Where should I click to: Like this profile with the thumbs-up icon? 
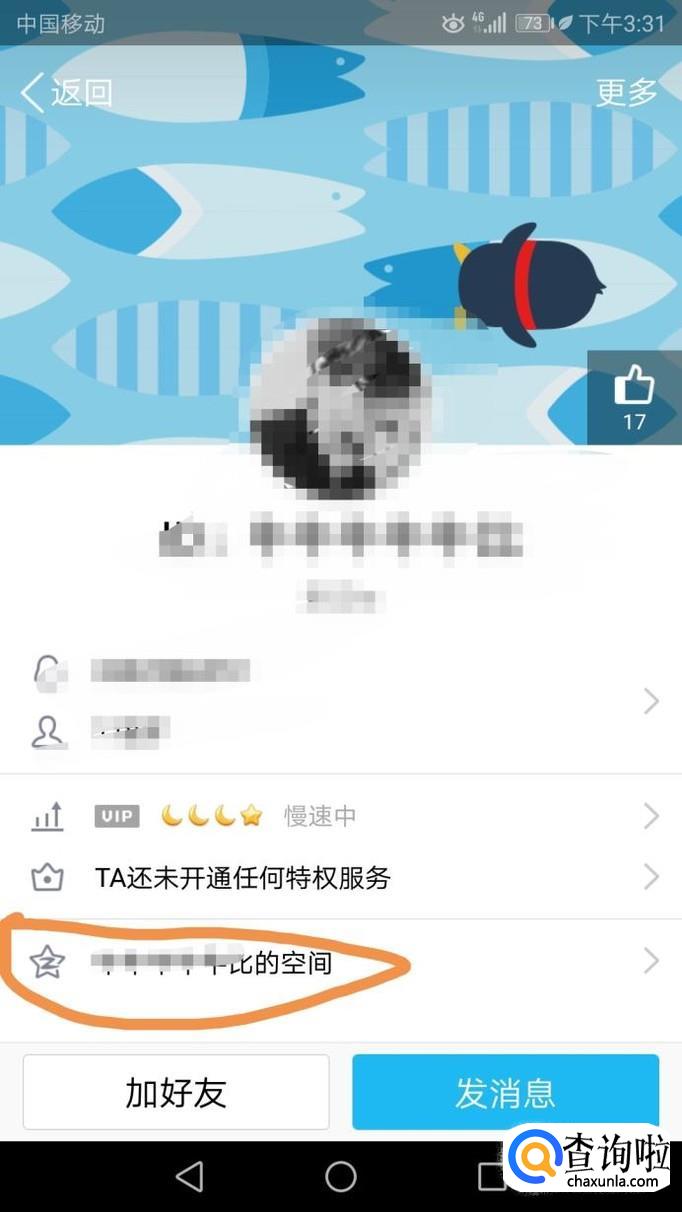pos(634,397)
